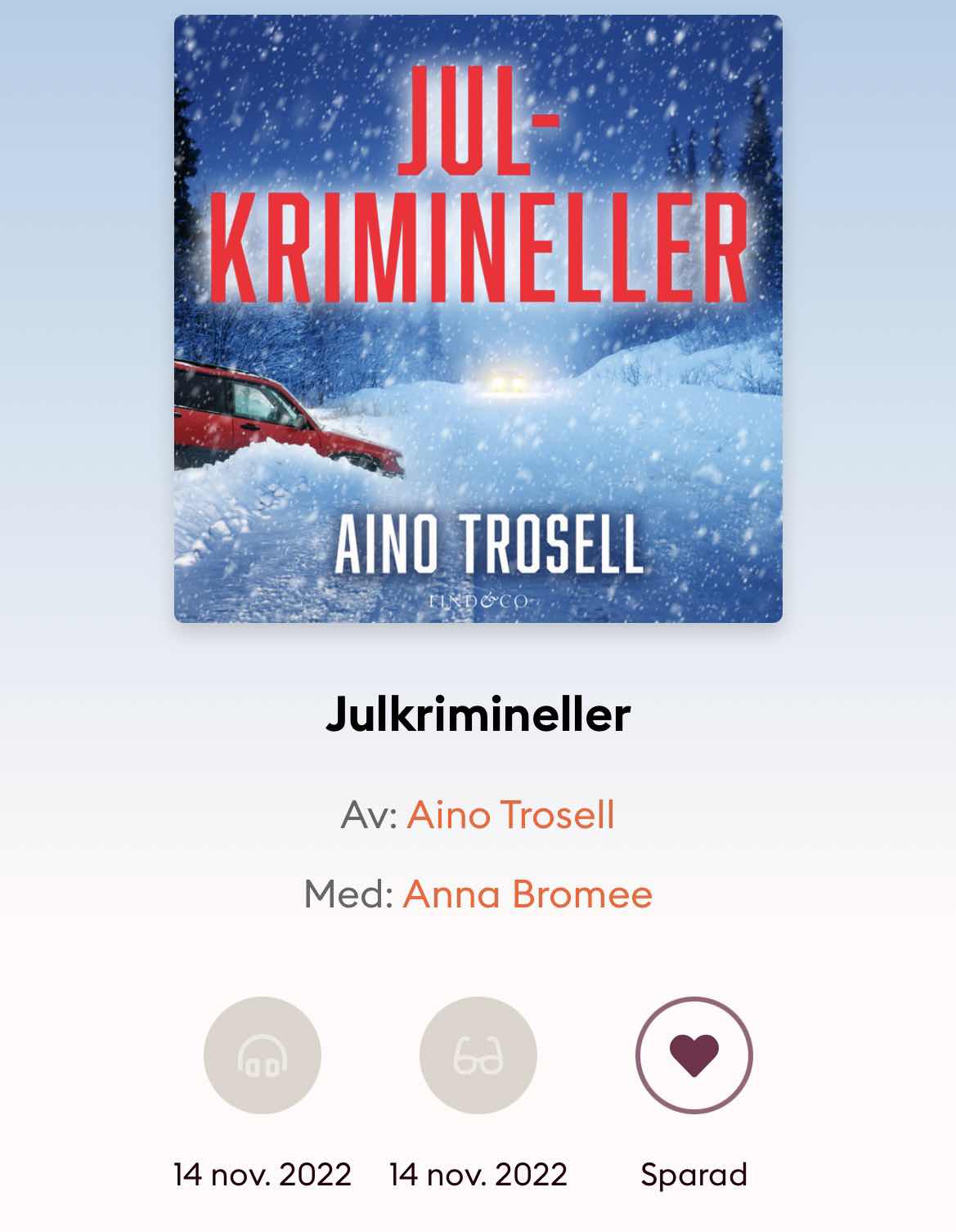Open narrator Anna Bromee's page
The image size is (956, 1232).
(527, 894)
